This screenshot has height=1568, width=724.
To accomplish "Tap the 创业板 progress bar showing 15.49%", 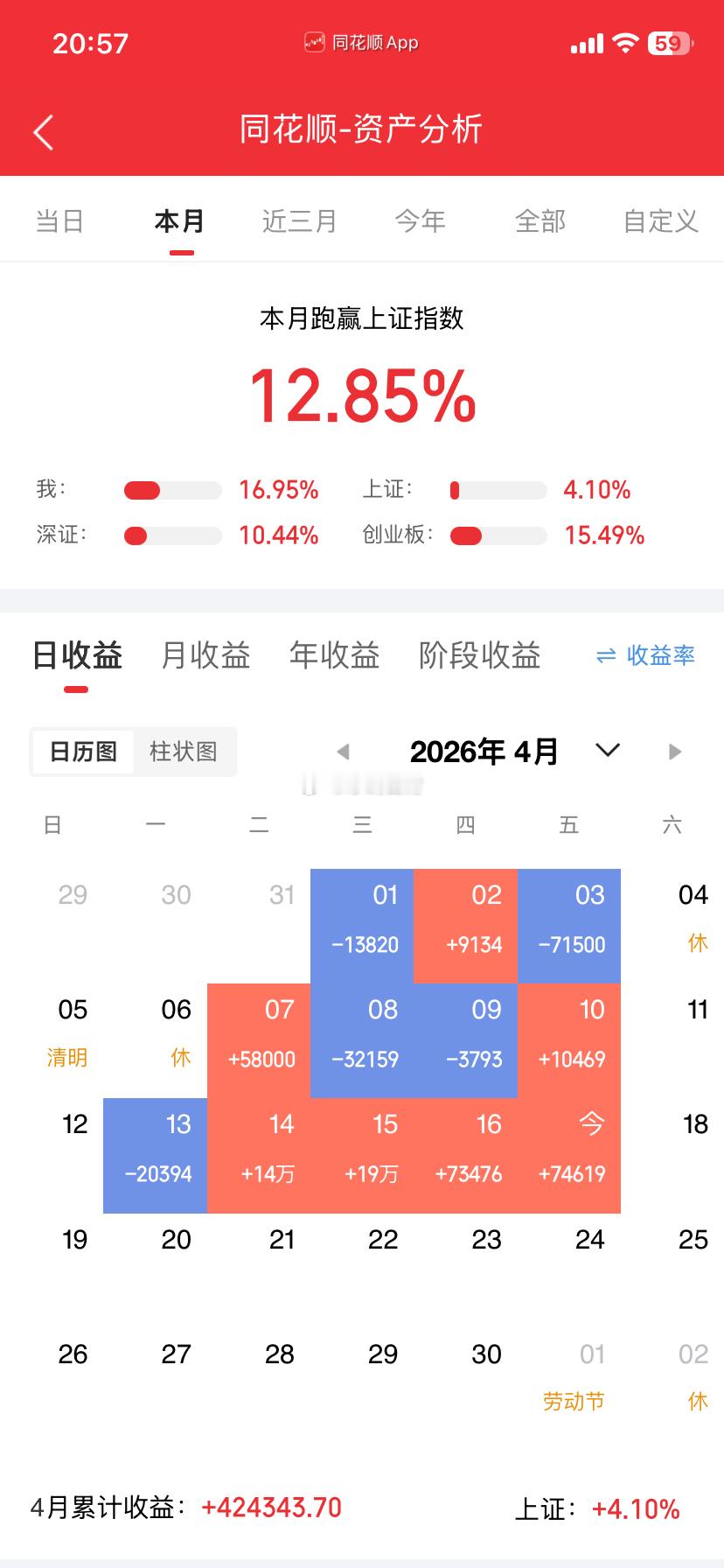I will (498, 535).
